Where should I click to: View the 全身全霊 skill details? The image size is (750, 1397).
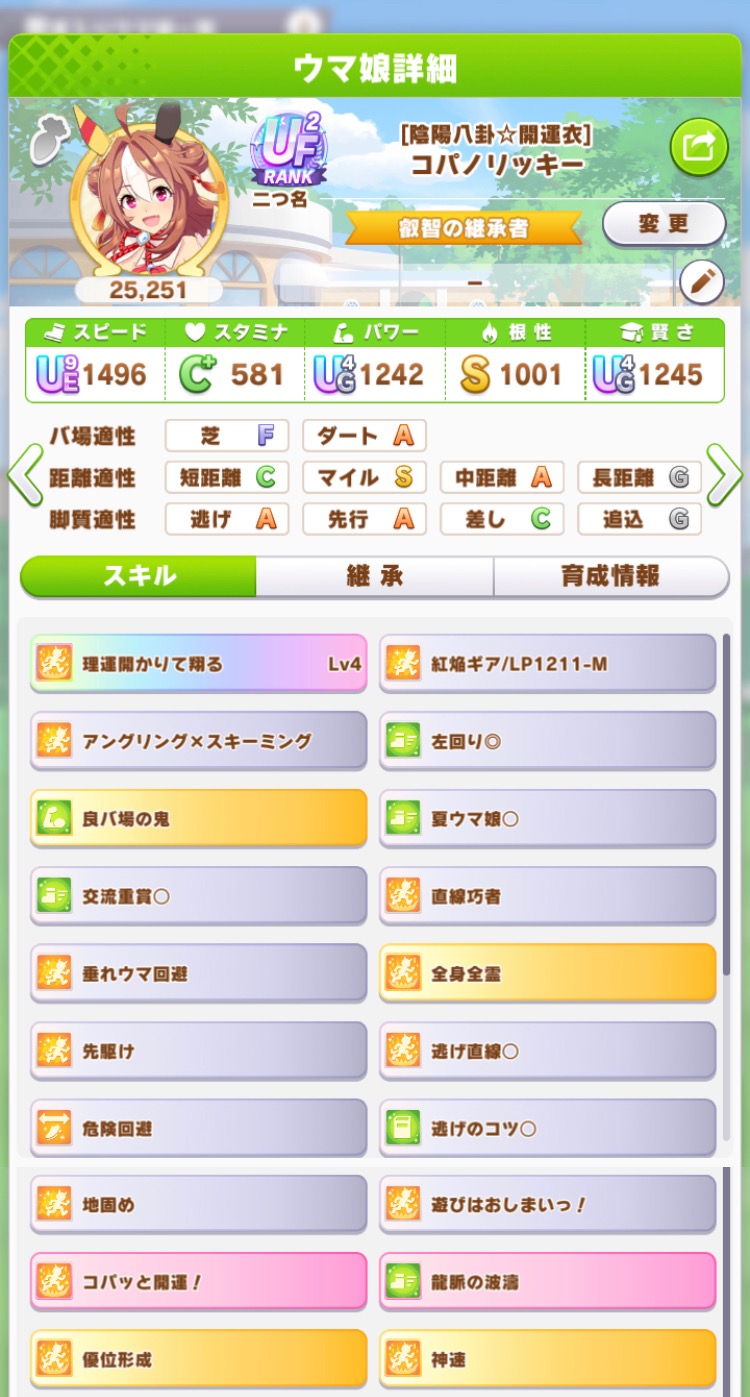pos(547,973)
